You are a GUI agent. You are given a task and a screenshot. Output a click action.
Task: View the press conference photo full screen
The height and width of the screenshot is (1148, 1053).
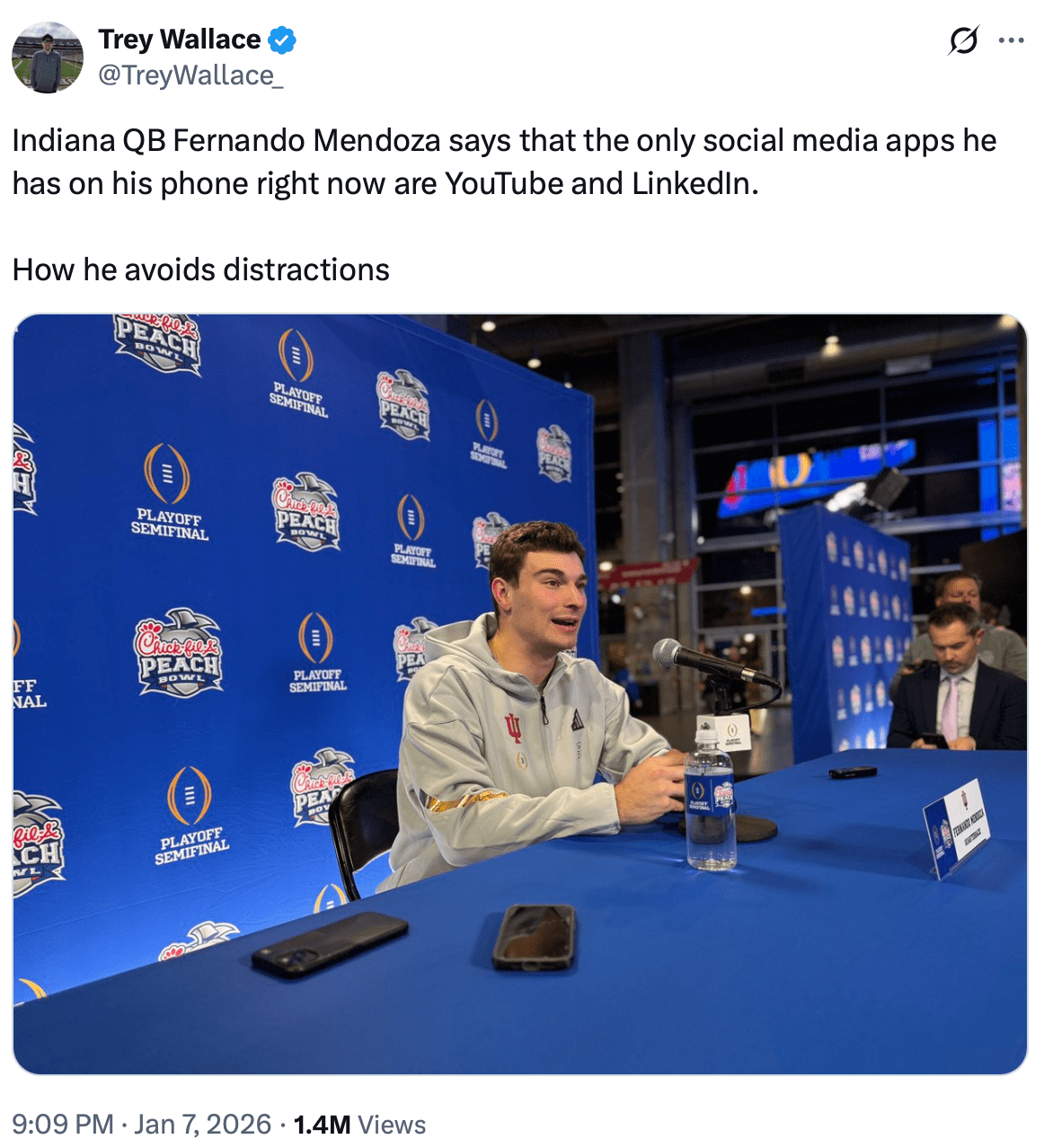pos(519,693)
